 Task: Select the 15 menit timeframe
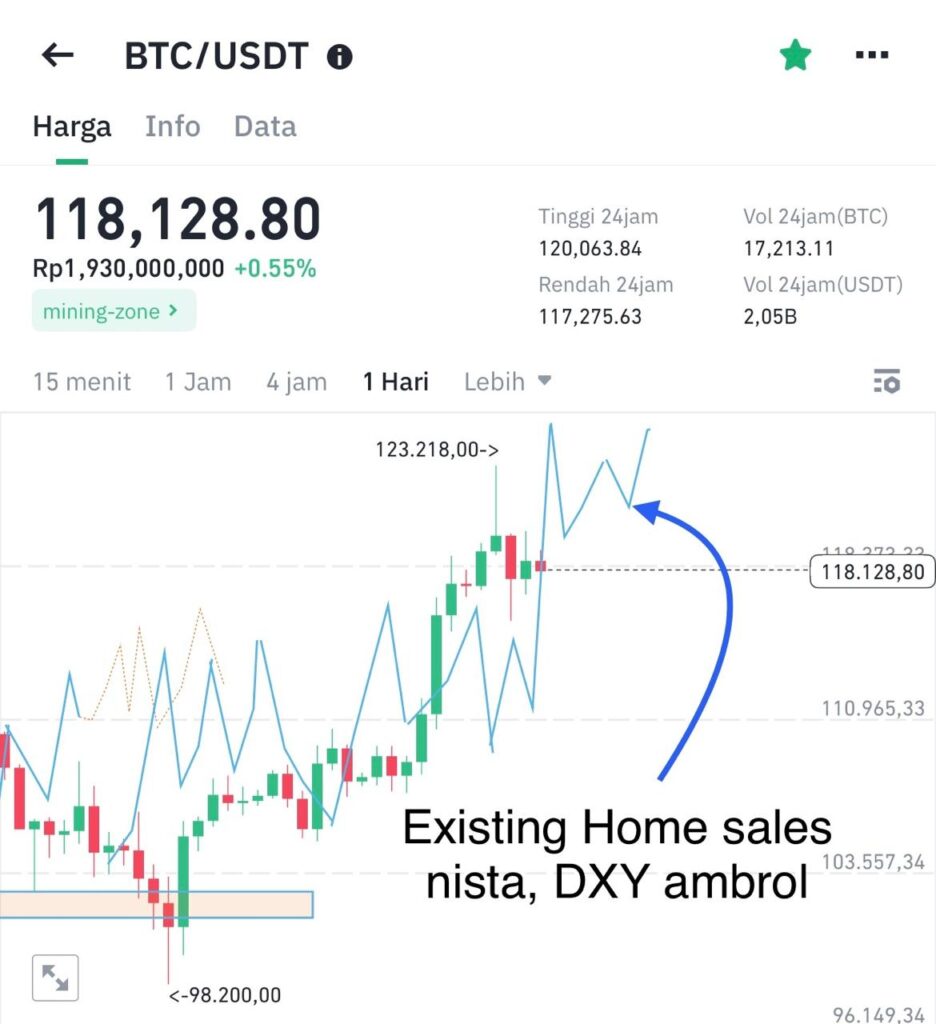(x=82, y=382)
